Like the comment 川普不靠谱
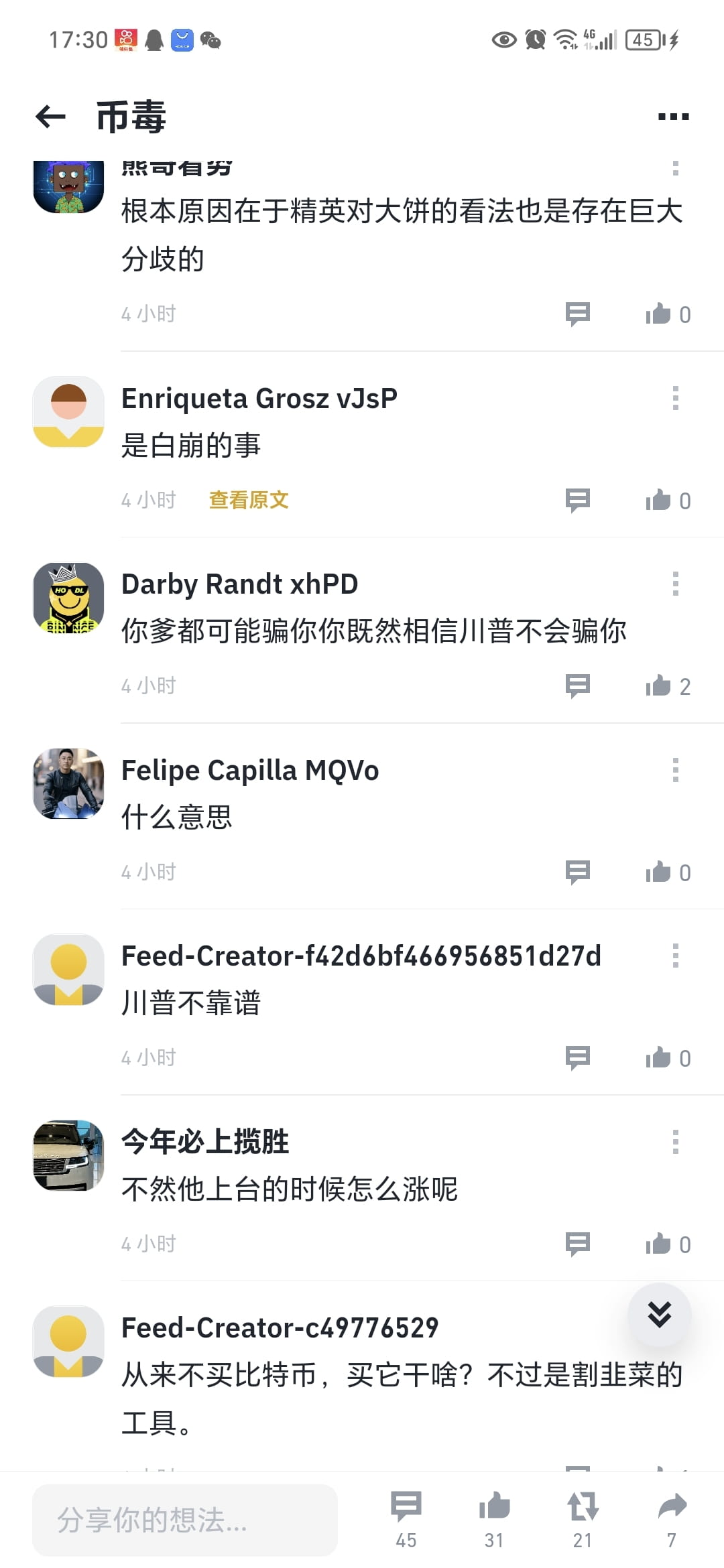This screenshot has height=1568, width=724. click(660, 1058)
